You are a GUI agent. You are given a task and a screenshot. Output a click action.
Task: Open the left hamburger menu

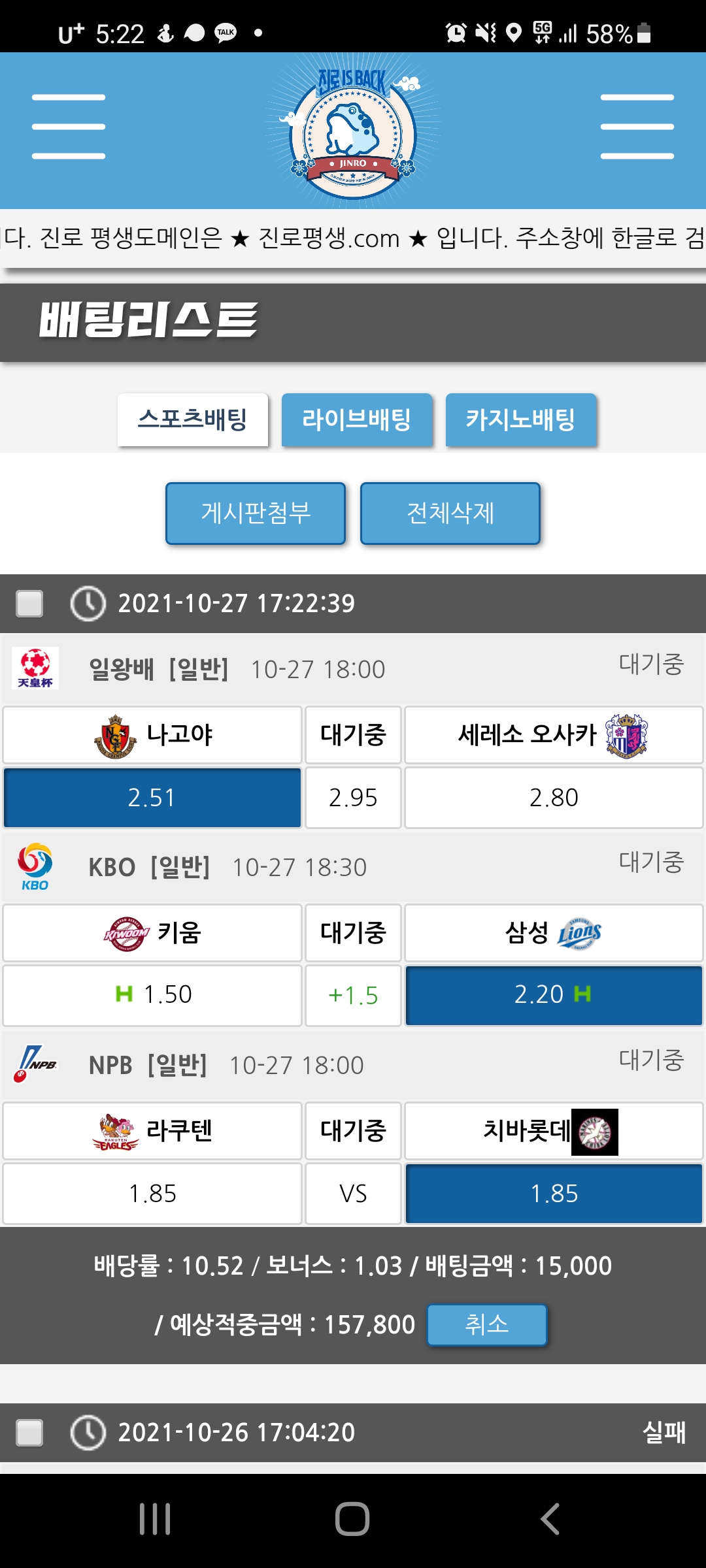pyautogui.click(x=69, y=127)
